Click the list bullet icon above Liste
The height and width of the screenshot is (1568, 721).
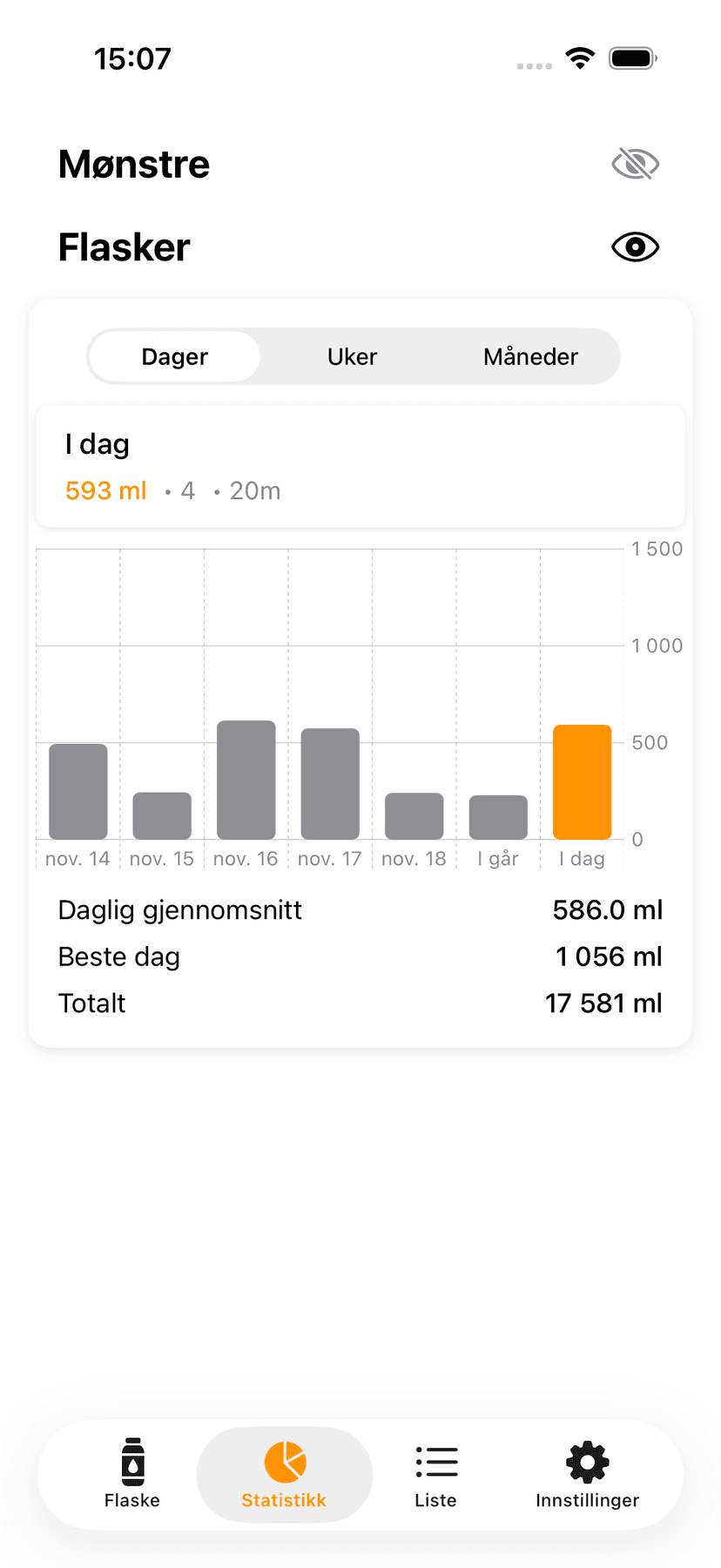click(x=435, y=1461)
